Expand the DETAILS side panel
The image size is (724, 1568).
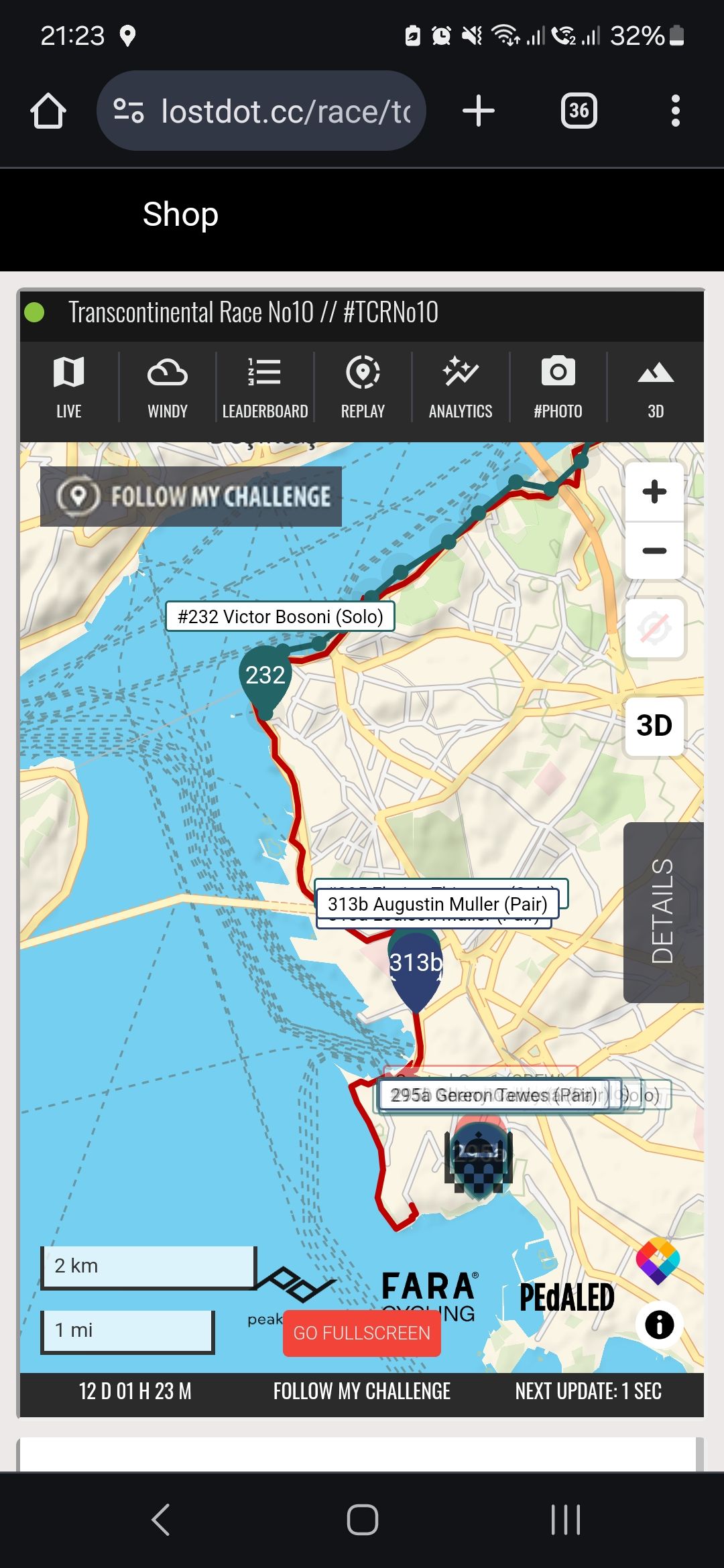663,911
